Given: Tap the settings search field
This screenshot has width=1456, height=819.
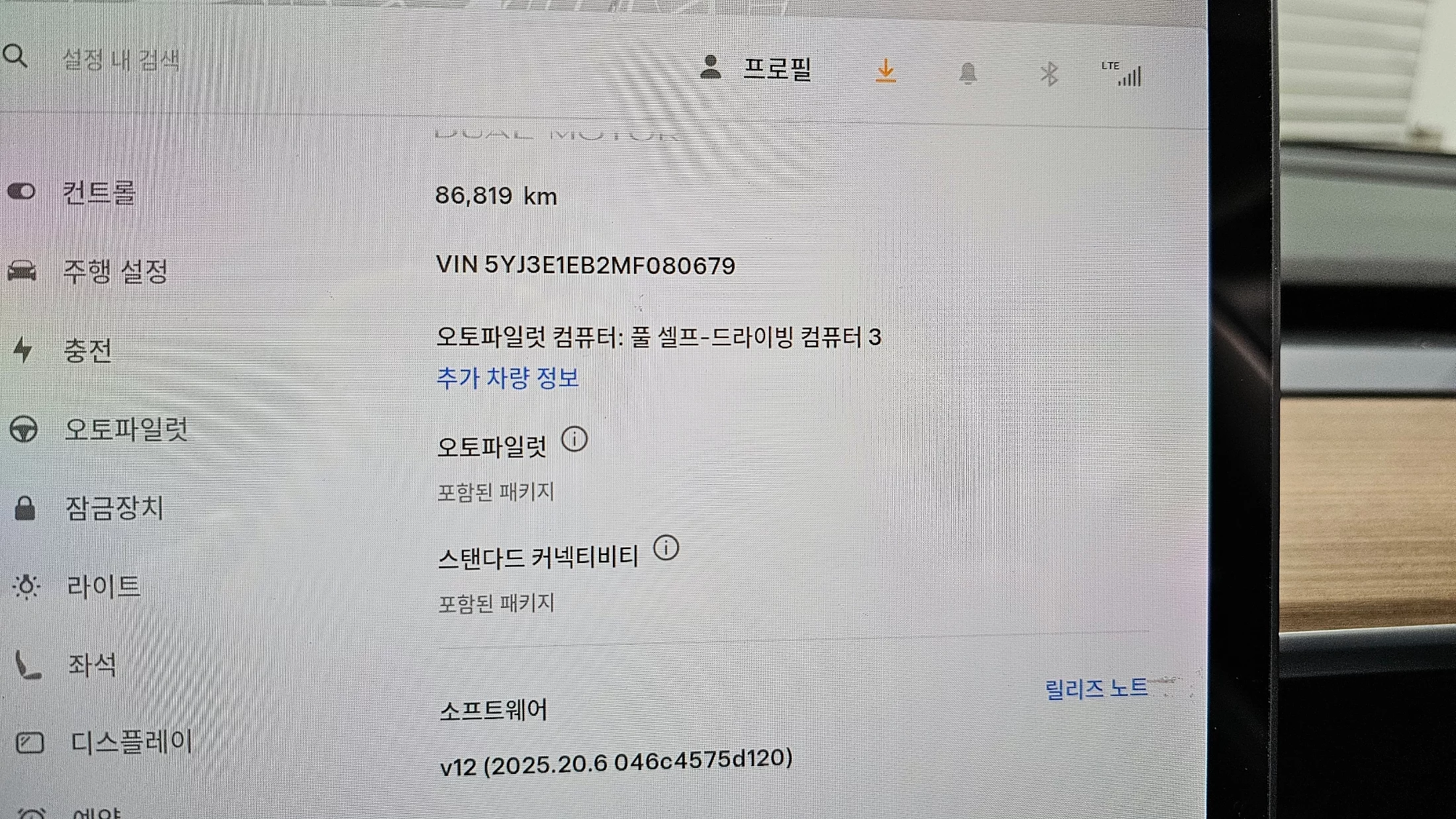Looking at the screenshot, I should pyautogui.click(x=120, y=60).
